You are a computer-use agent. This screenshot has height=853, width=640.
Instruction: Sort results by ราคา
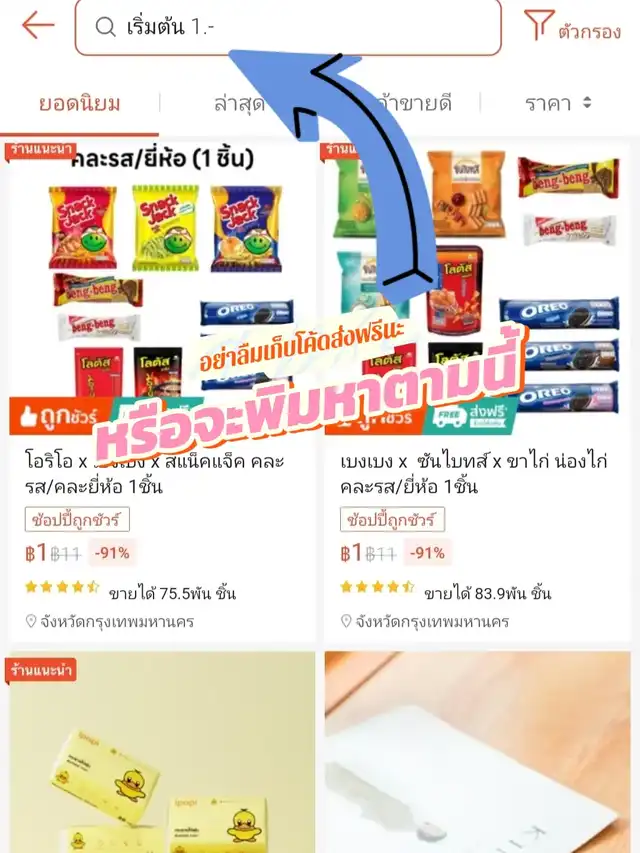click(x=558, y=103)
